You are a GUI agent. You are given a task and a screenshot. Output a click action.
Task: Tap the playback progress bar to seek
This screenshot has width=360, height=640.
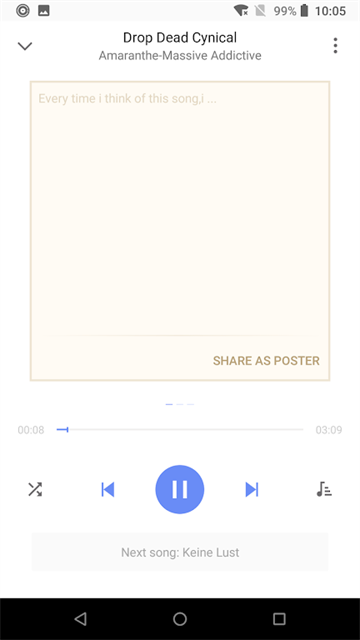click(x=180, y=429)
